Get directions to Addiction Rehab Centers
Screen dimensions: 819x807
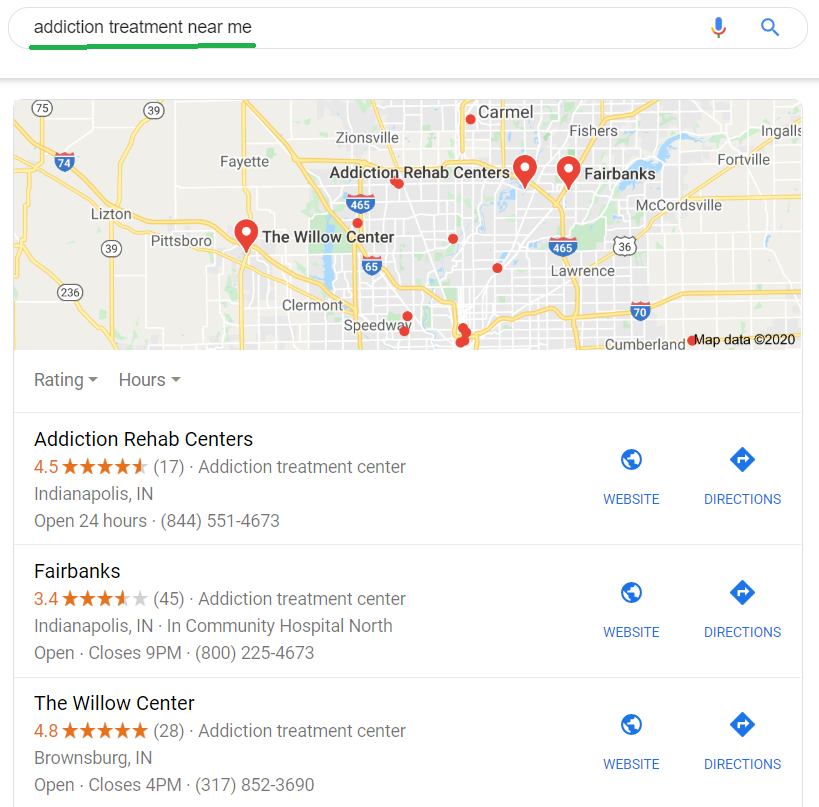(x=742, y=476)
